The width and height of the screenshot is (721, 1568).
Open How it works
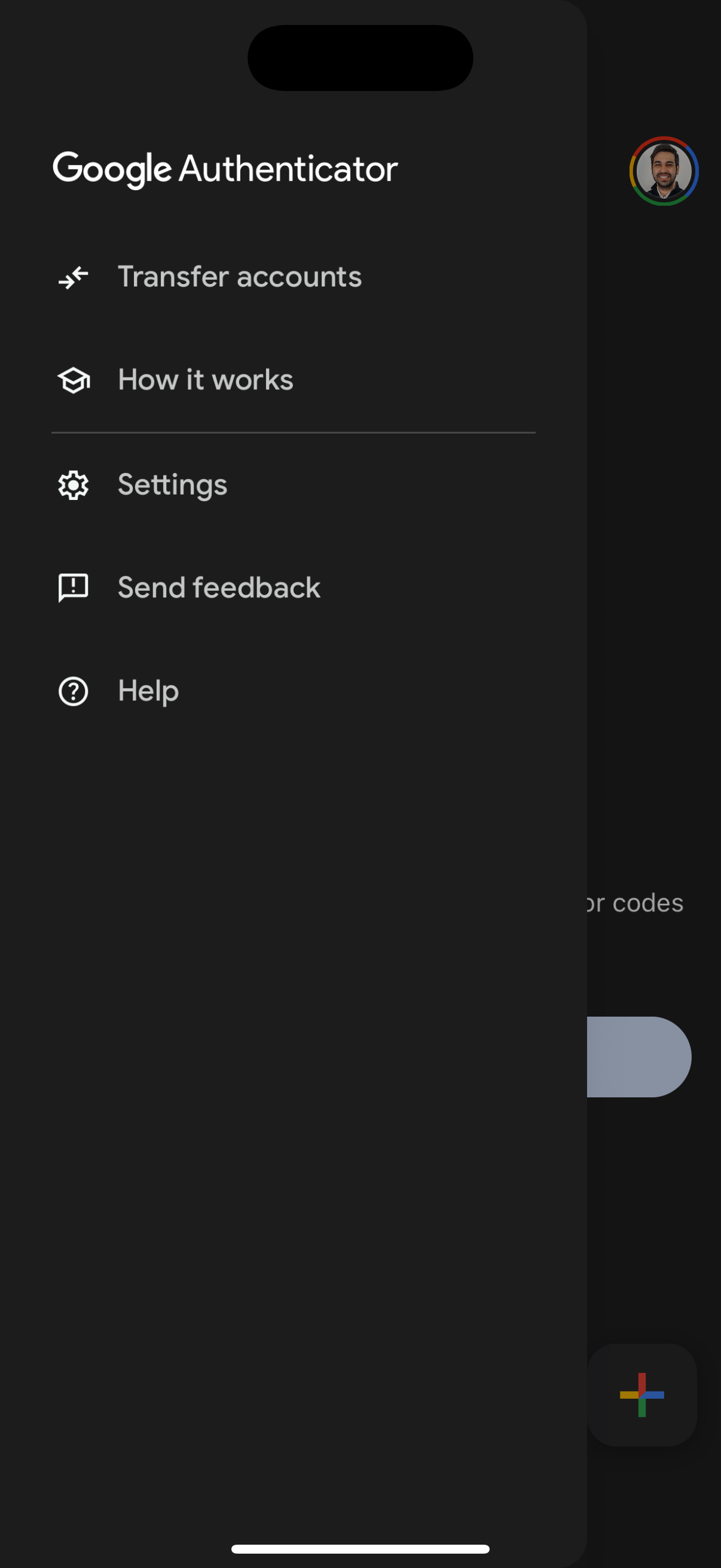coord(205,379)
